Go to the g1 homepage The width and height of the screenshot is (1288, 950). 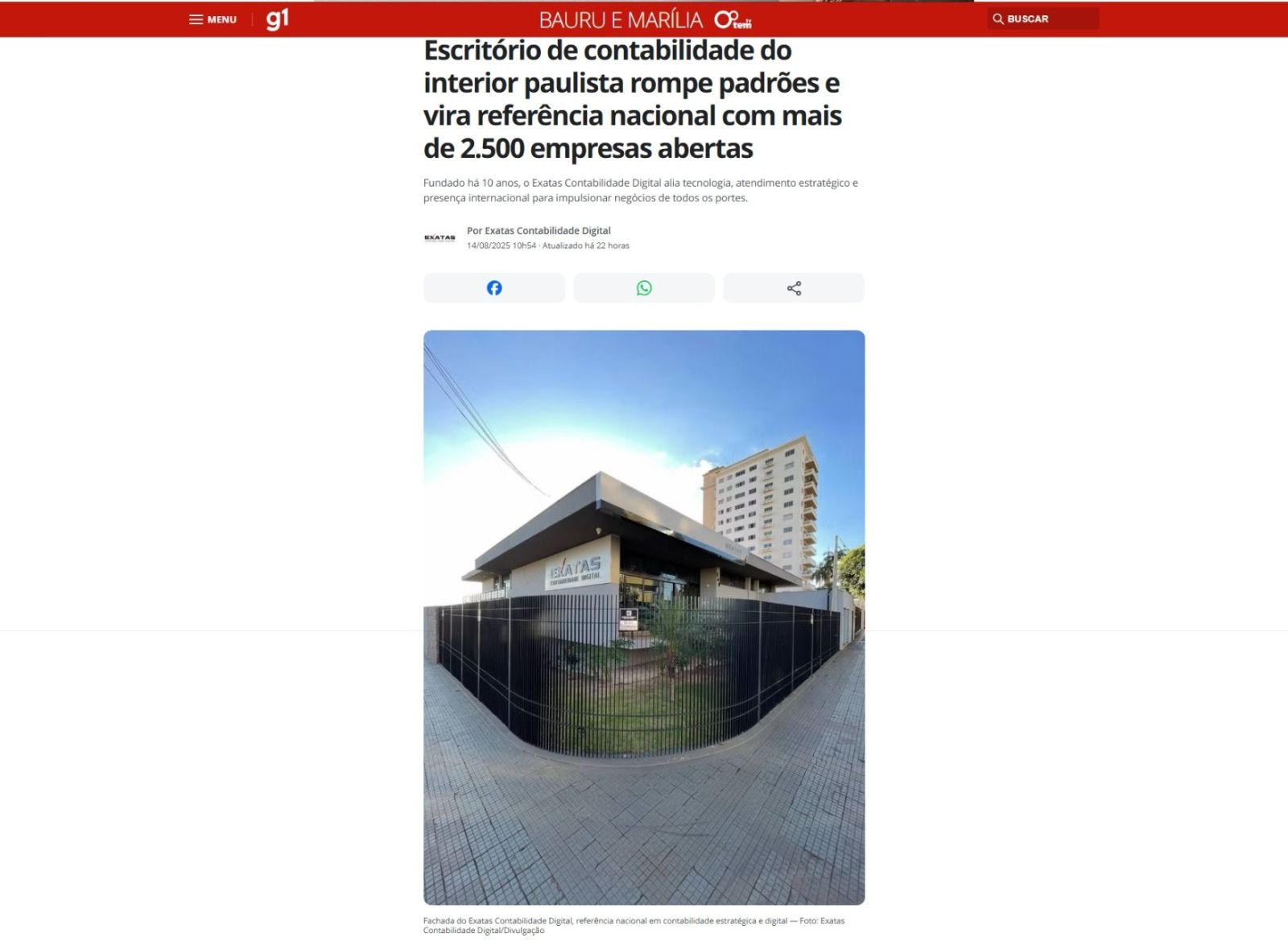(277, 19)
